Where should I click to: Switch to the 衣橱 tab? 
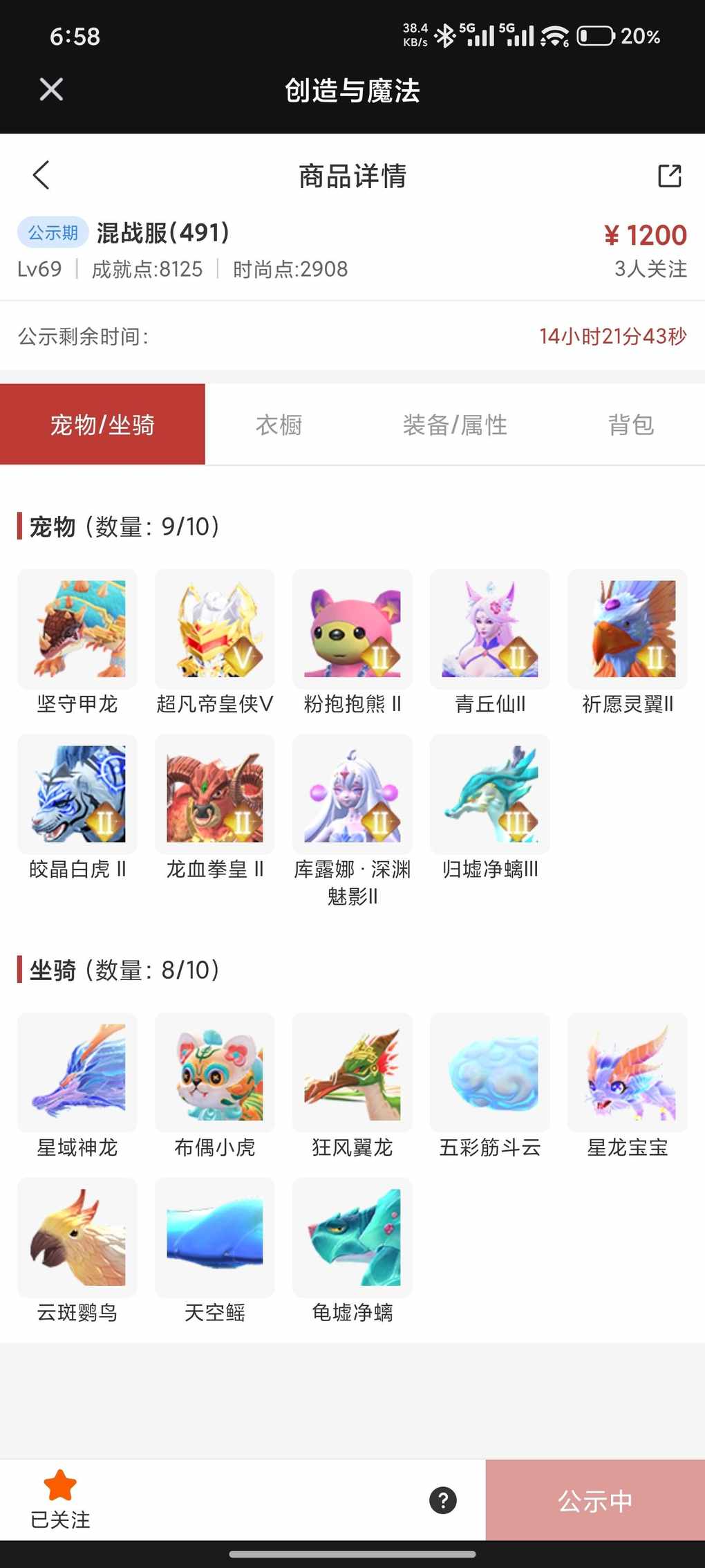tap(279, 425)
